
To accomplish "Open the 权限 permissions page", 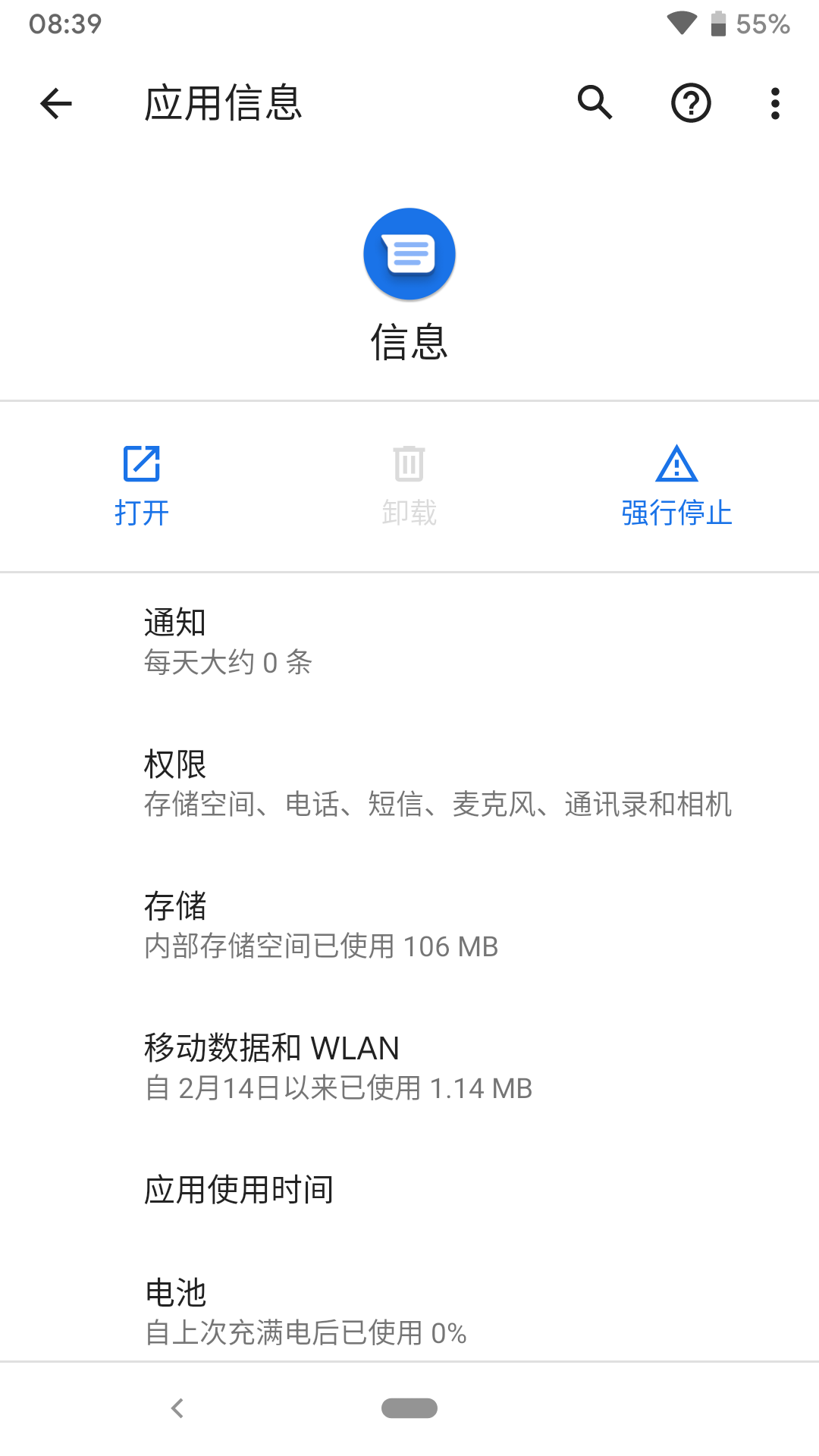I will click(409, 783).
